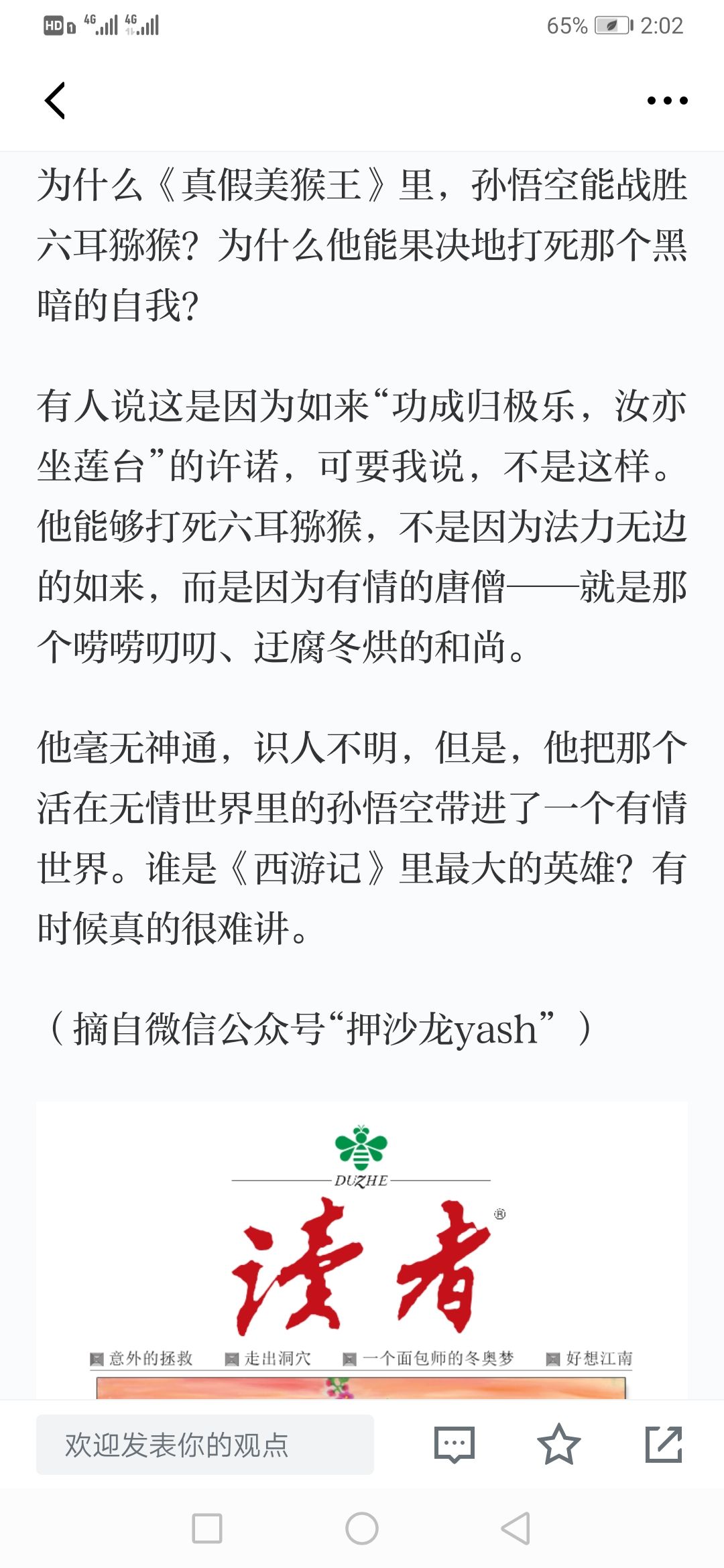This screenshot has height=1568, width=724.
Task: Tap the comment field 欢迎发表你的观点
Action: click(205, 1445)
